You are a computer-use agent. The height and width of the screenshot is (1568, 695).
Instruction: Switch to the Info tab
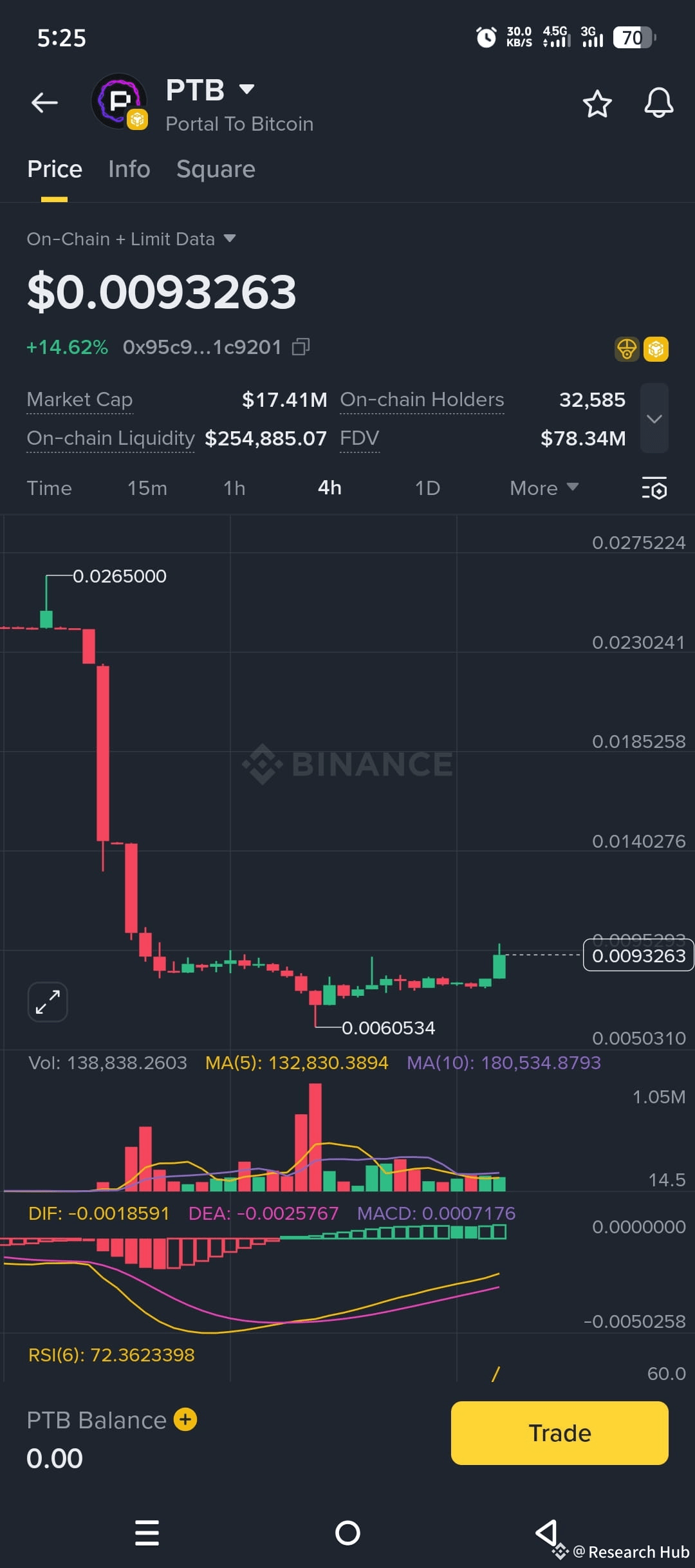coord(128,169)
